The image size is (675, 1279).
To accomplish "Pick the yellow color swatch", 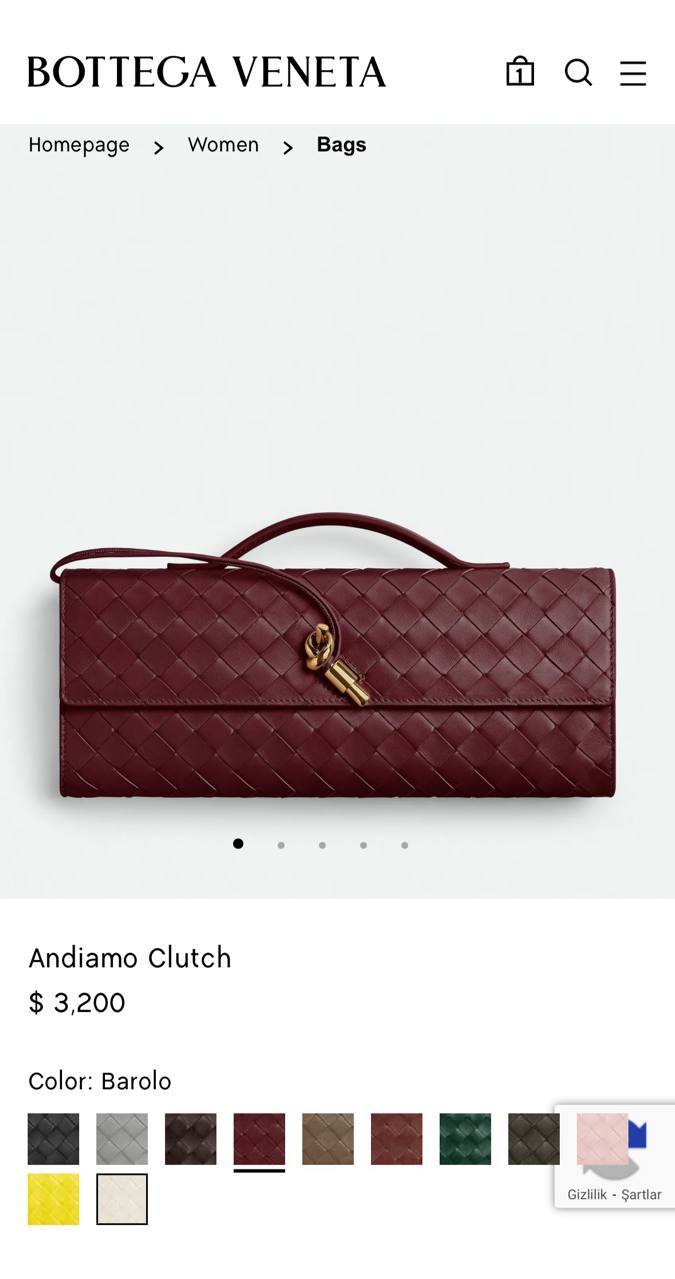I will point(53,1199).
